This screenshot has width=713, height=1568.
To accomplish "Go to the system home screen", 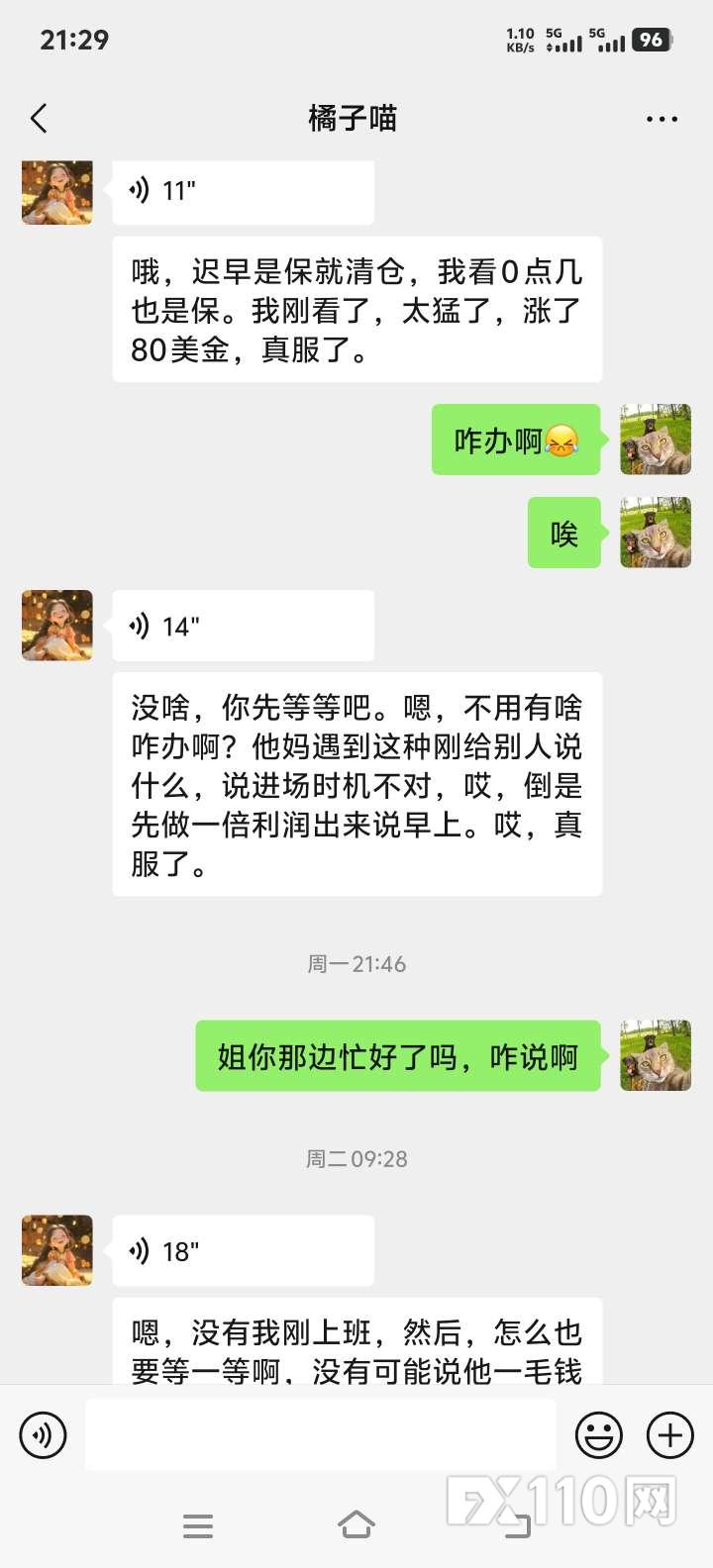I will 356,1525.
